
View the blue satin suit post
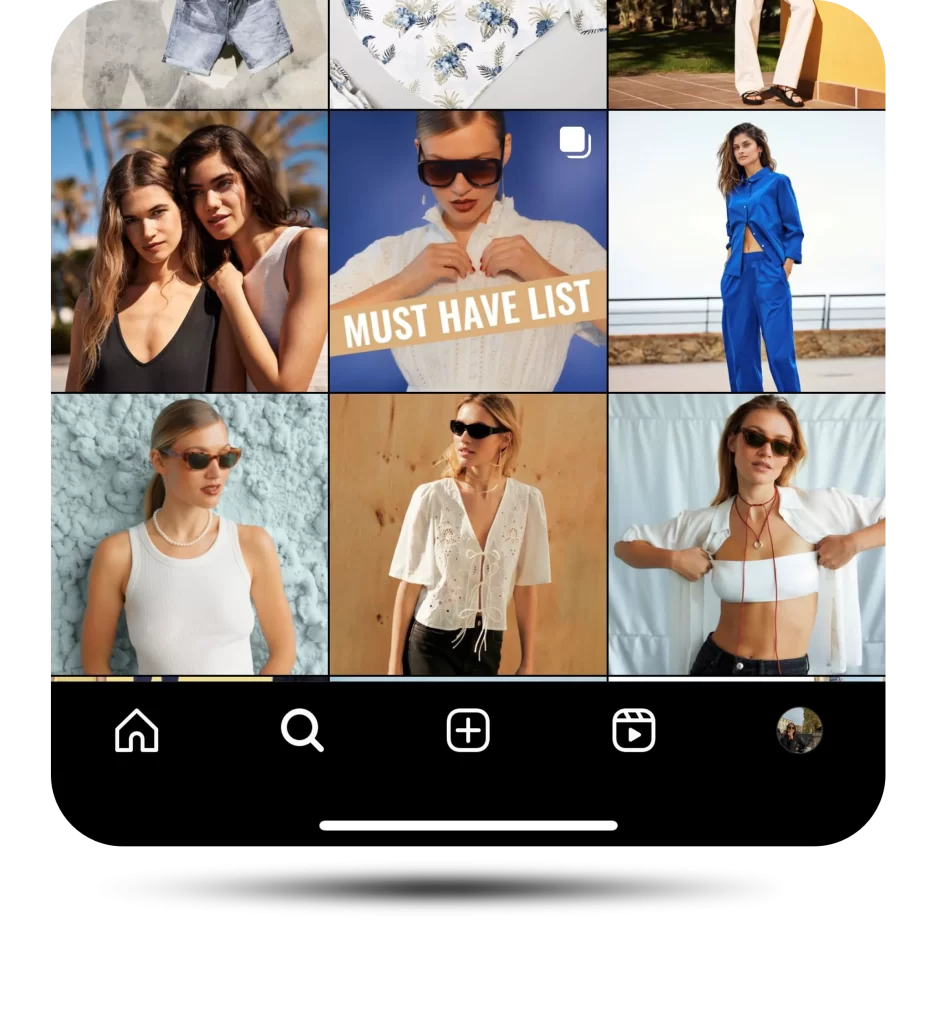pyautogui.click(x=747, y=251)
